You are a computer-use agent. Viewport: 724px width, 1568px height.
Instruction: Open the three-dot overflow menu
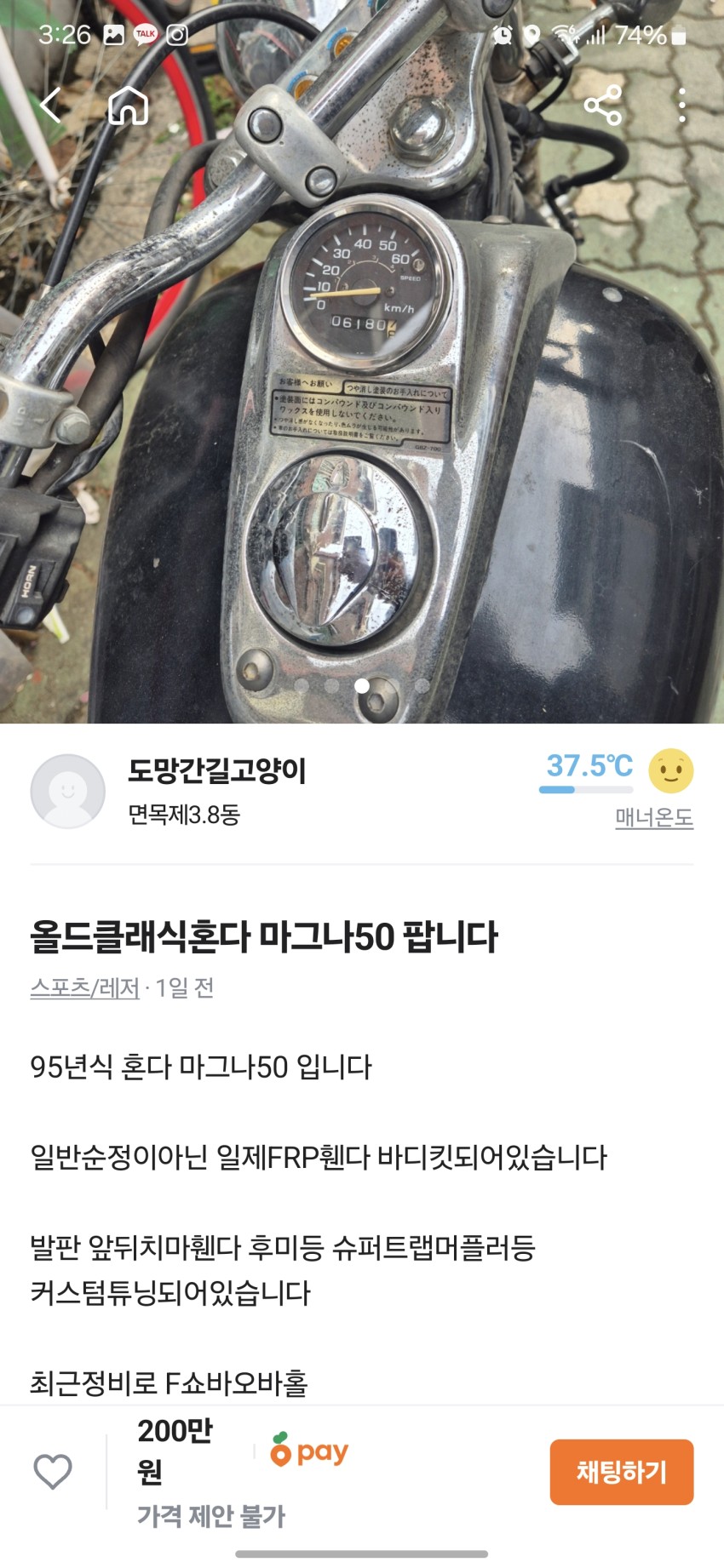click(681, 106)
